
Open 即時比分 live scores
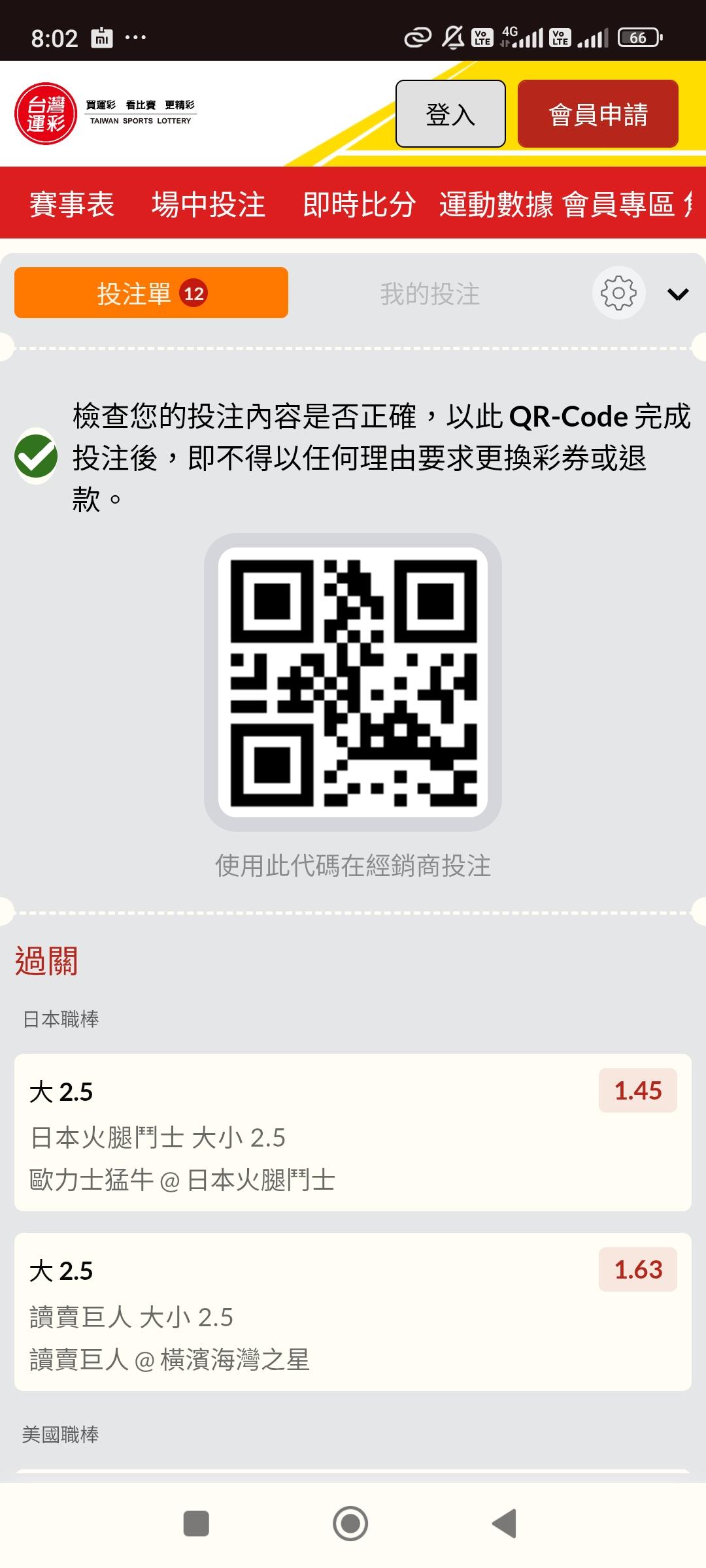click(359, 204)
